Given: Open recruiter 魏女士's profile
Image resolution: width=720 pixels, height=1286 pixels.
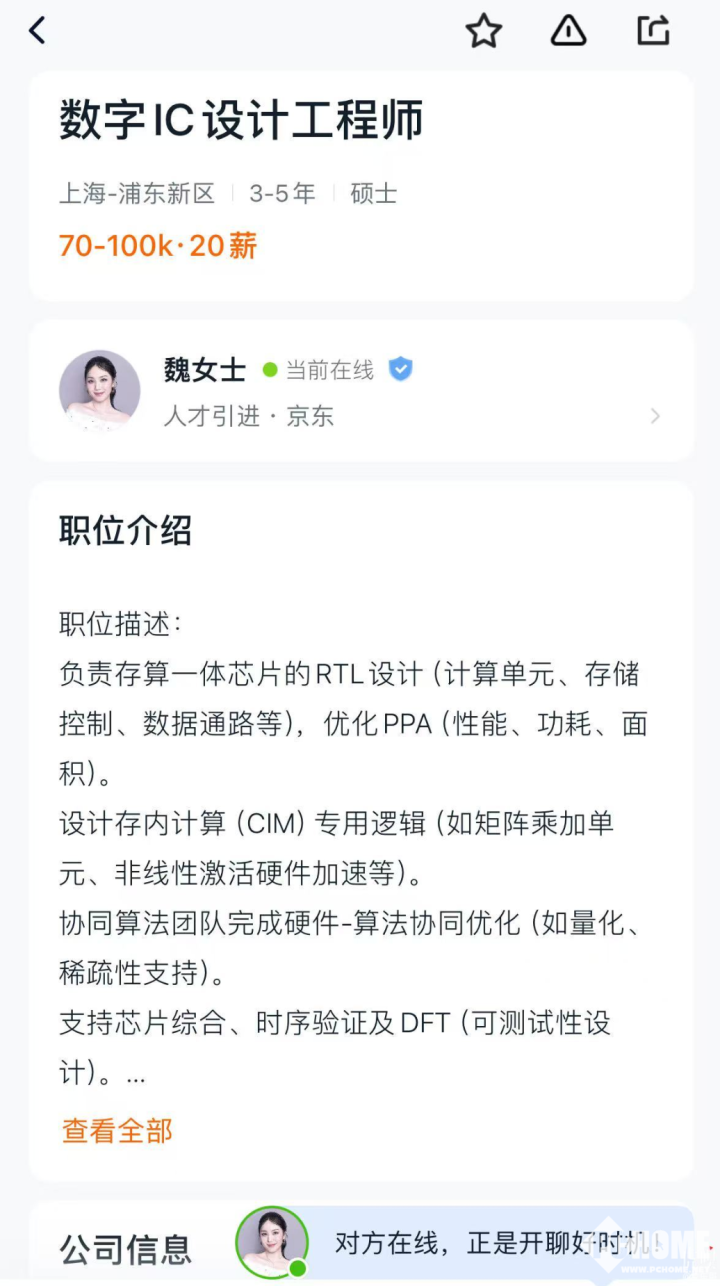Looking at the screenshot, I should [360, 391].
